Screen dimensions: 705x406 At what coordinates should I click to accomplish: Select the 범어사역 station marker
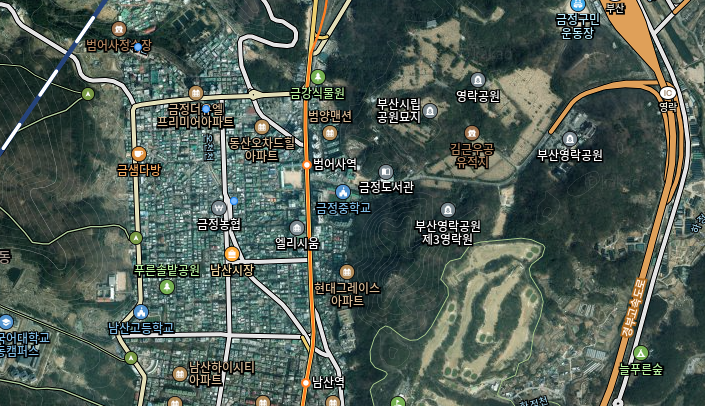pos(307,164)
